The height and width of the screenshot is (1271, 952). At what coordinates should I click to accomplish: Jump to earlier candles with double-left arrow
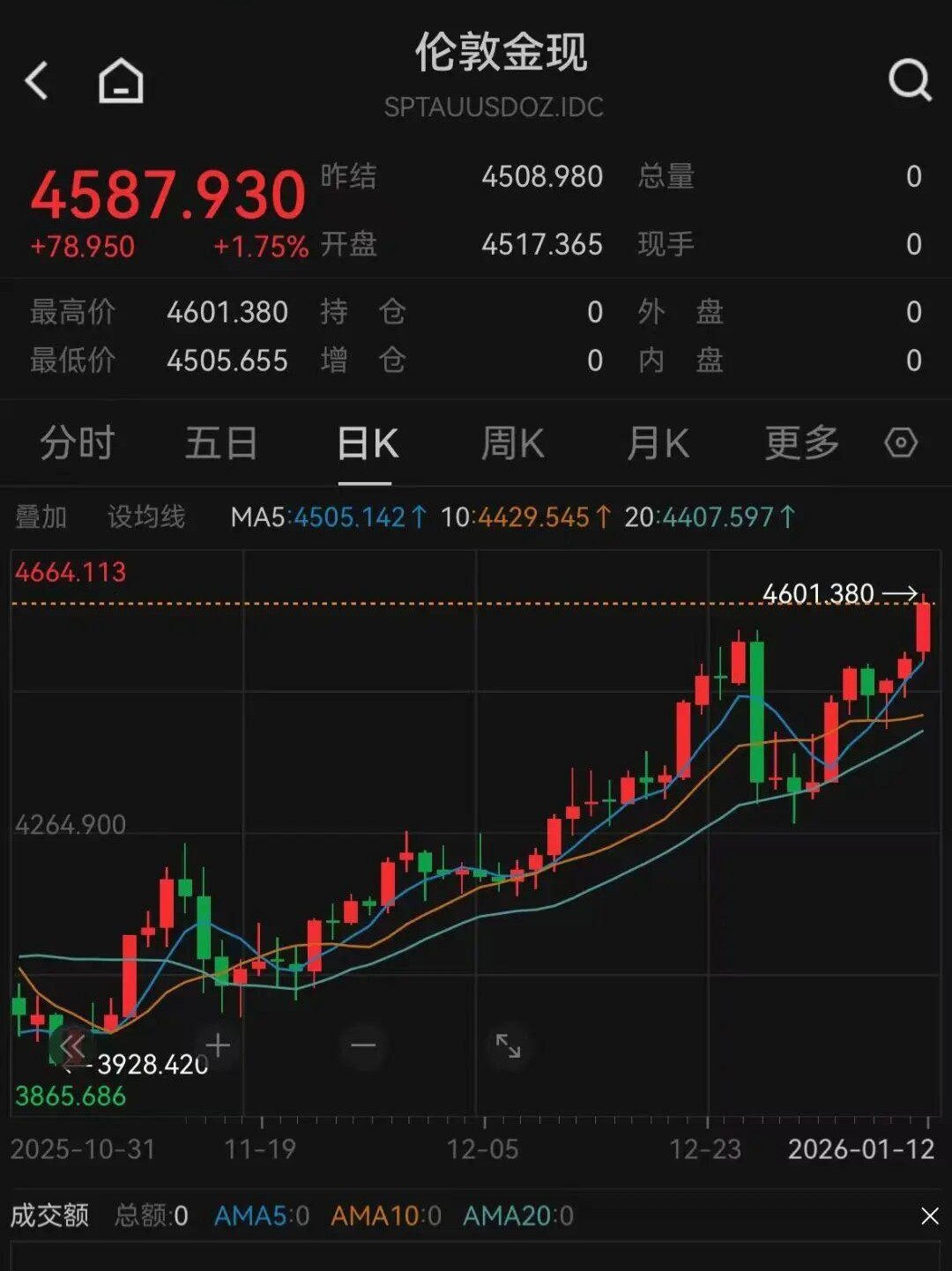point(72,1048)
